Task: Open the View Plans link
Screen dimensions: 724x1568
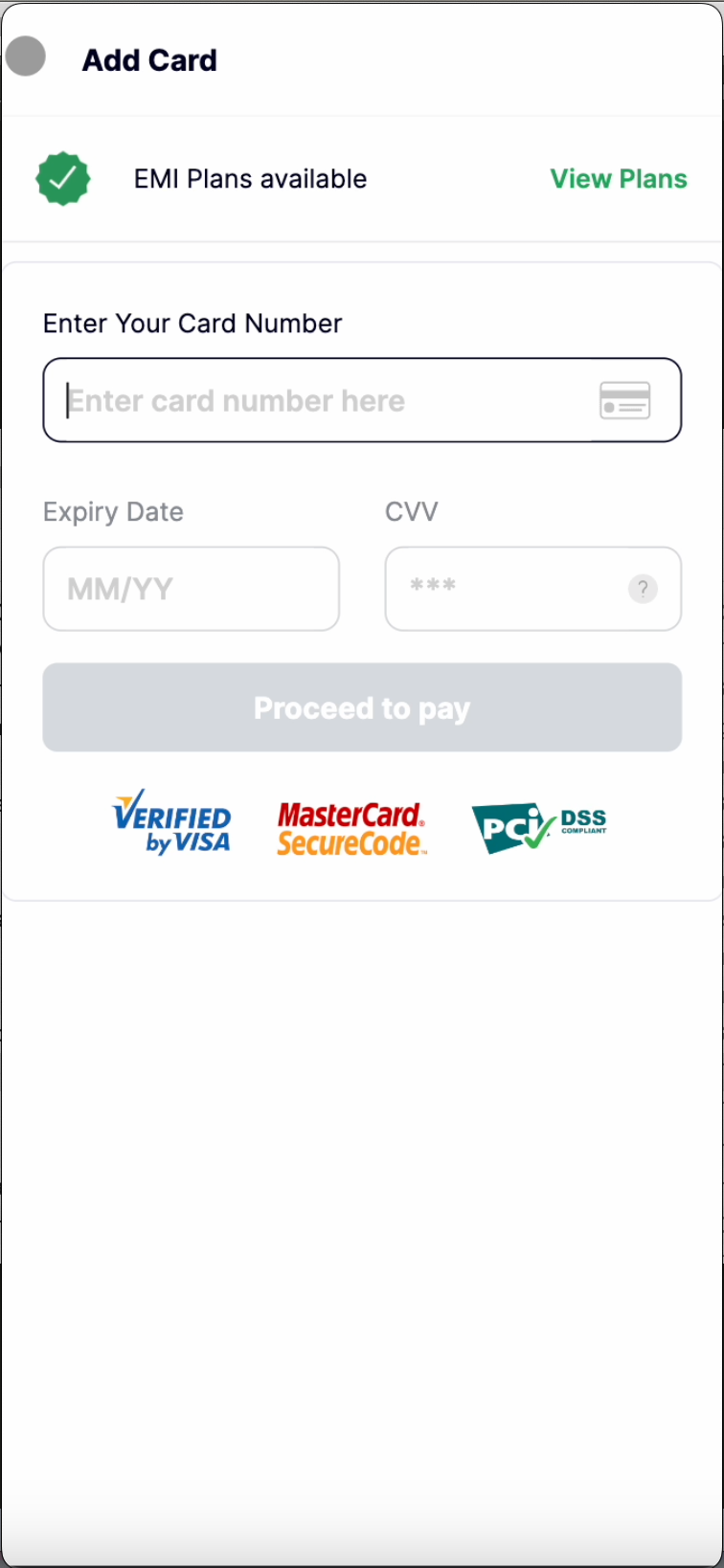Action: [x=618, y=179]
